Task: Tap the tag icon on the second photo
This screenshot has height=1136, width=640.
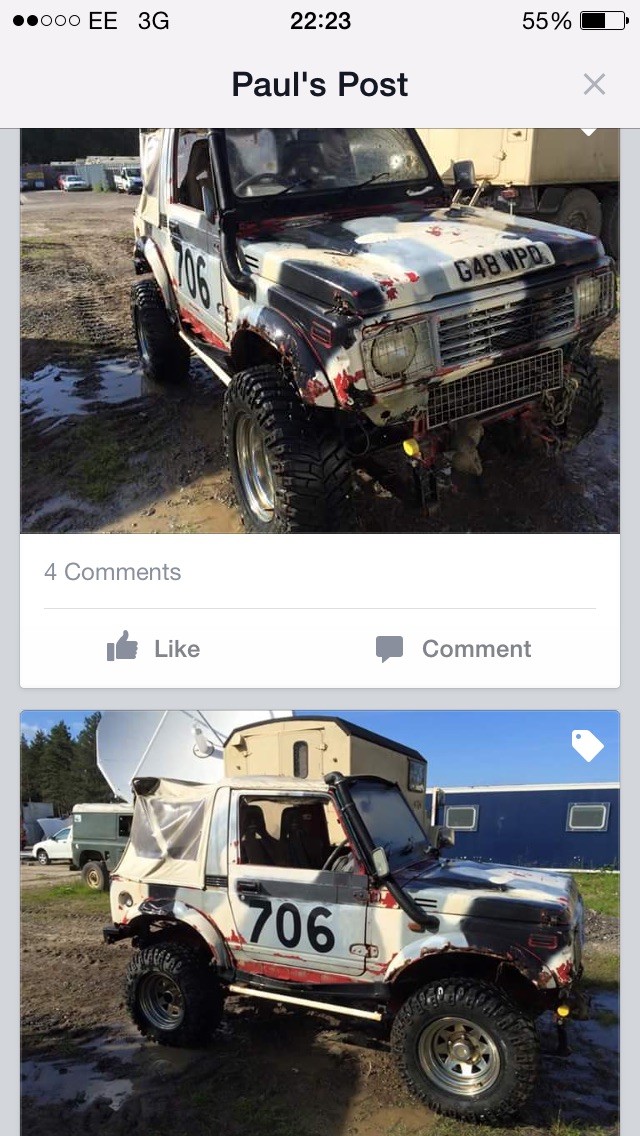Action: [587, 745]
